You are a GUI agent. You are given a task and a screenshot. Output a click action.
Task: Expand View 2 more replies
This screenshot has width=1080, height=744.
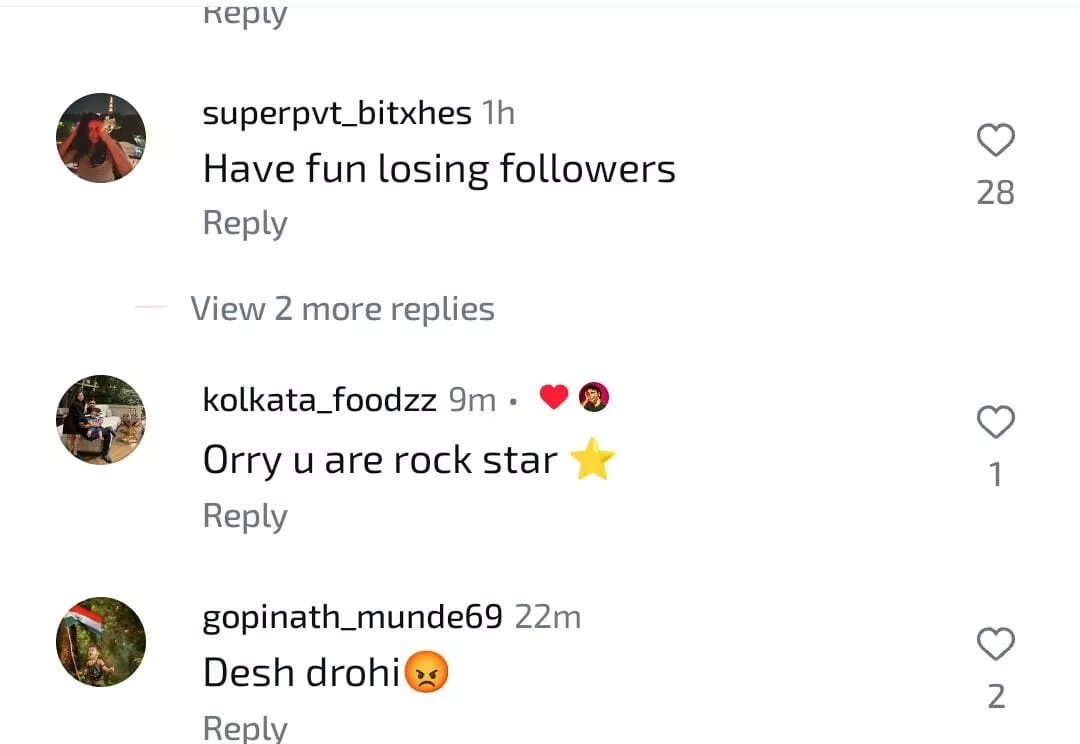342,309
